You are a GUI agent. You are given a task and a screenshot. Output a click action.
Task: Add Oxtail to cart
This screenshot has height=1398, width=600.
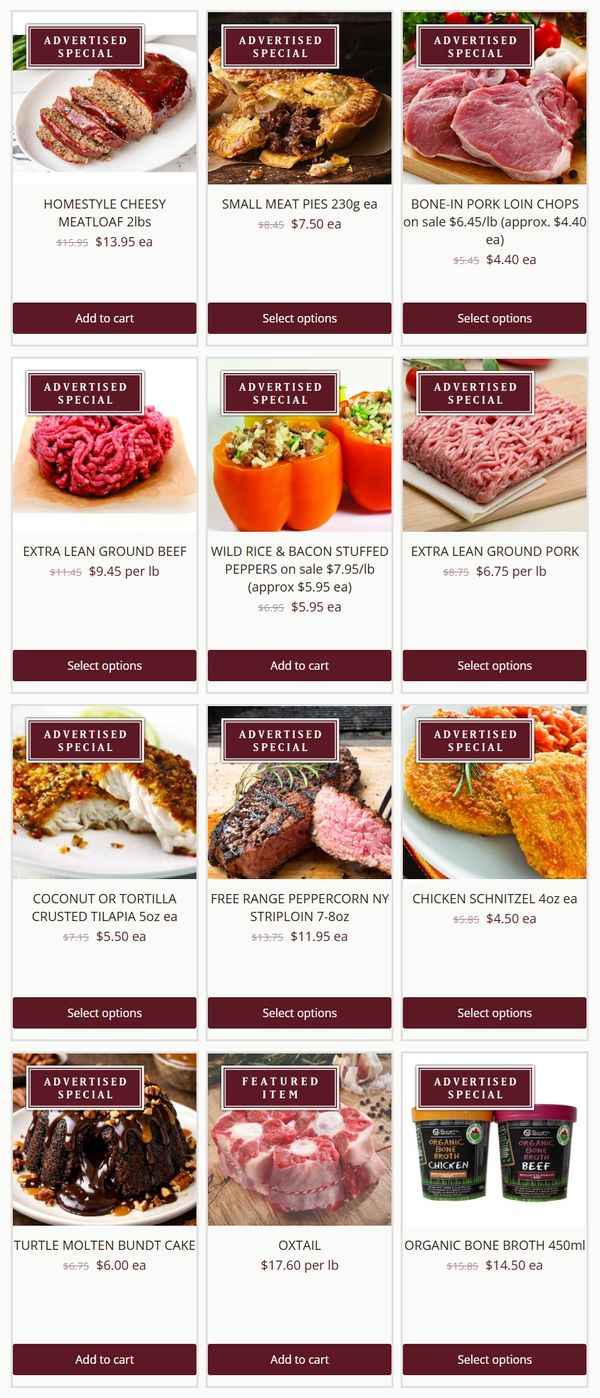(x=299, y=1359)
